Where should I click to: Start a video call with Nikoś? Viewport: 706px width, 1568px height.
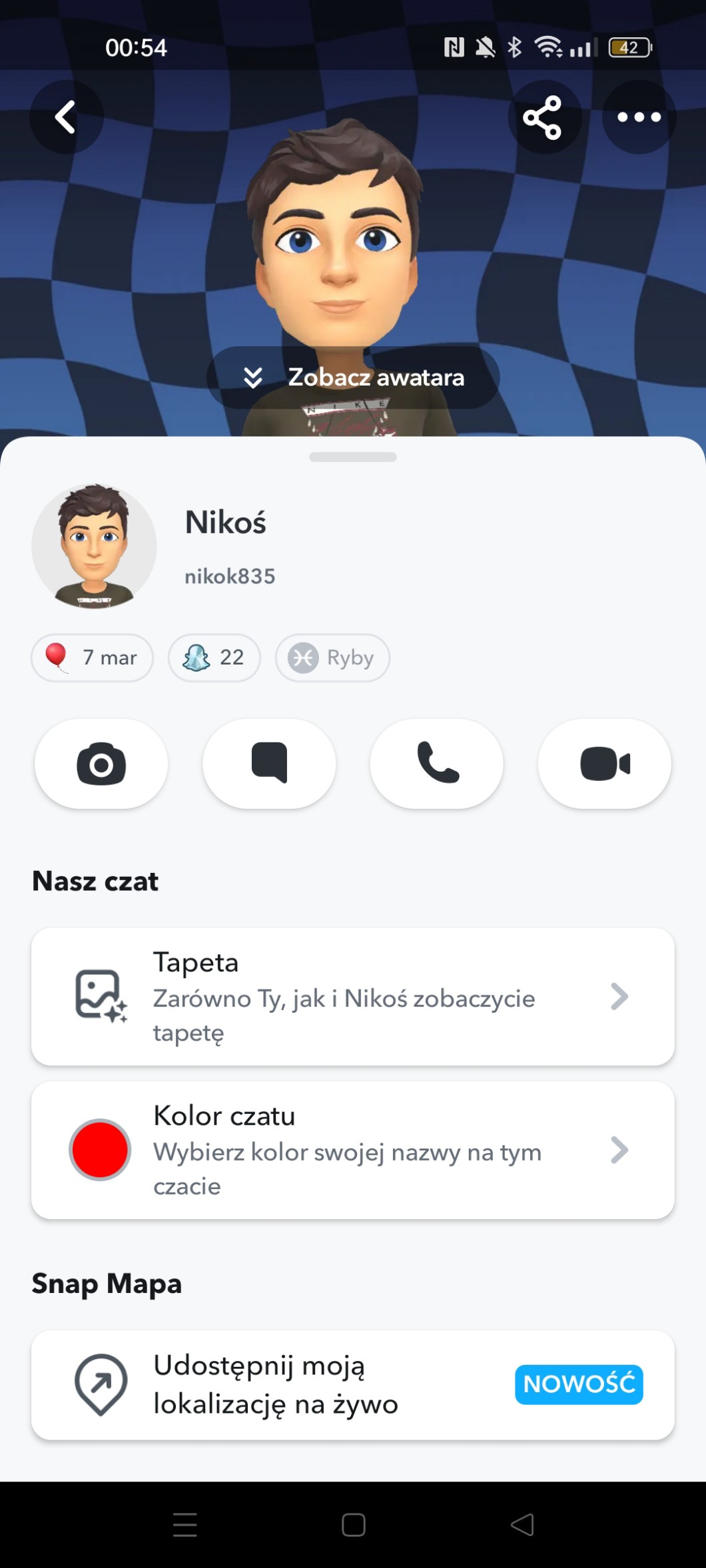pyautogui.click(x=605, y=764)
